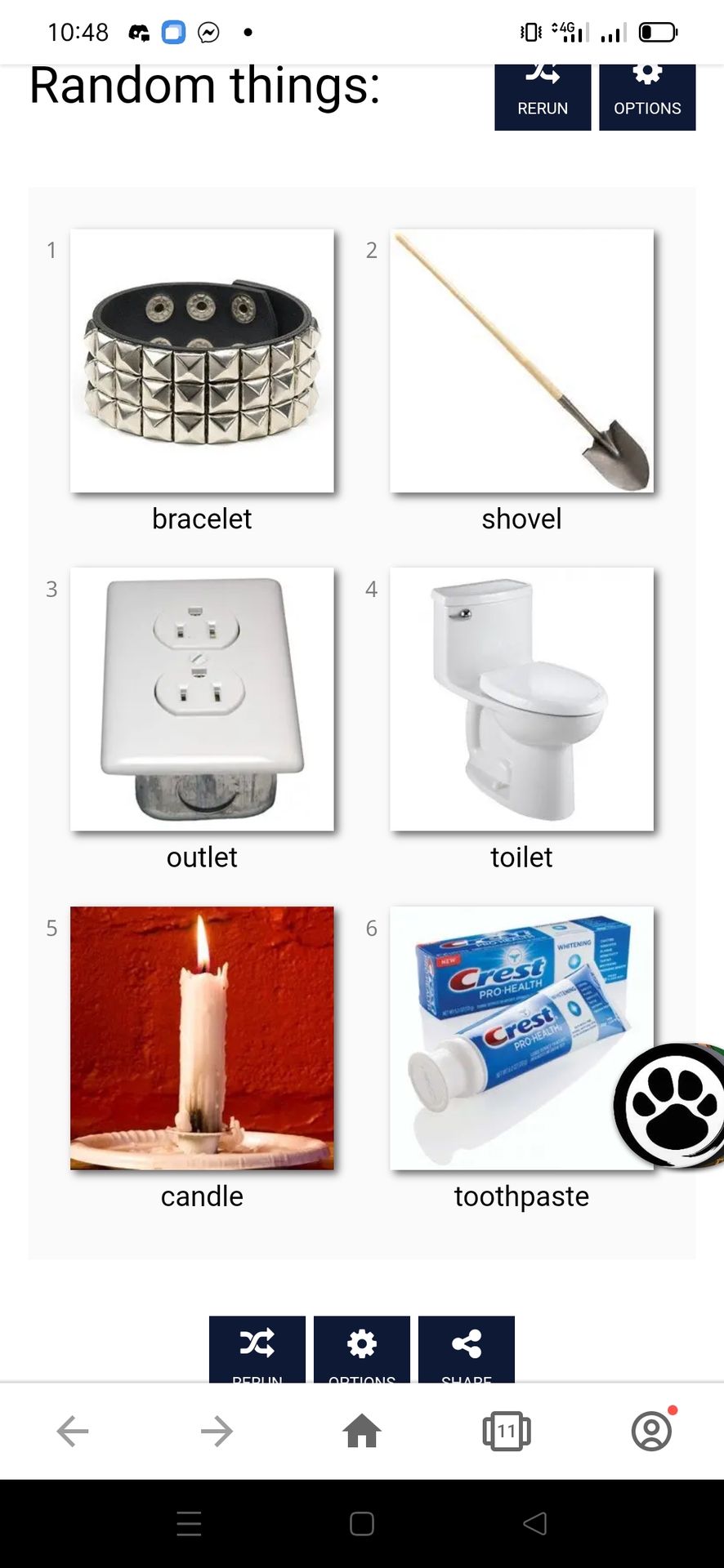Open the browser home page

[362, 1431]
